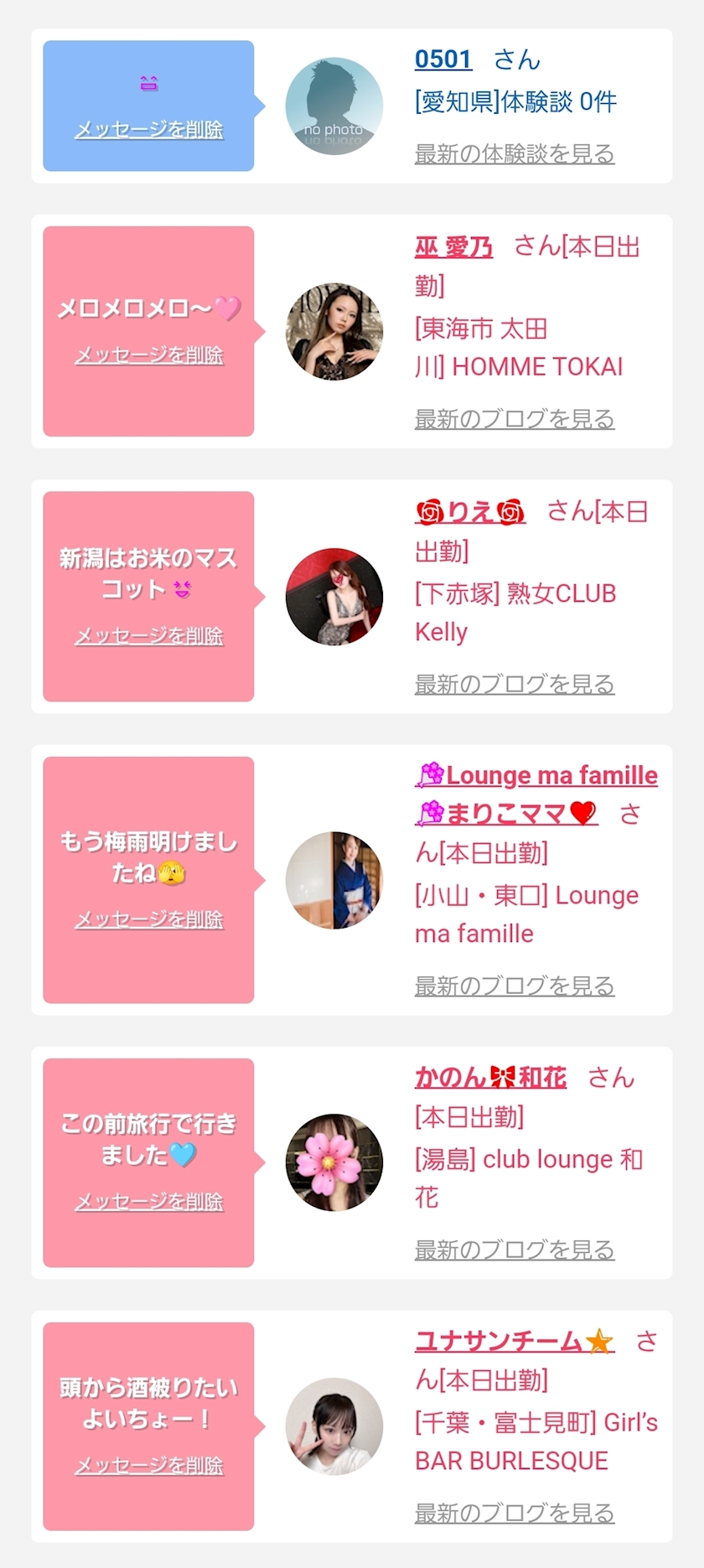The height and width of the screenshot is (1568, 704).
Task: Open 巫 愛乃's profile name link
Action: point(453,247)
